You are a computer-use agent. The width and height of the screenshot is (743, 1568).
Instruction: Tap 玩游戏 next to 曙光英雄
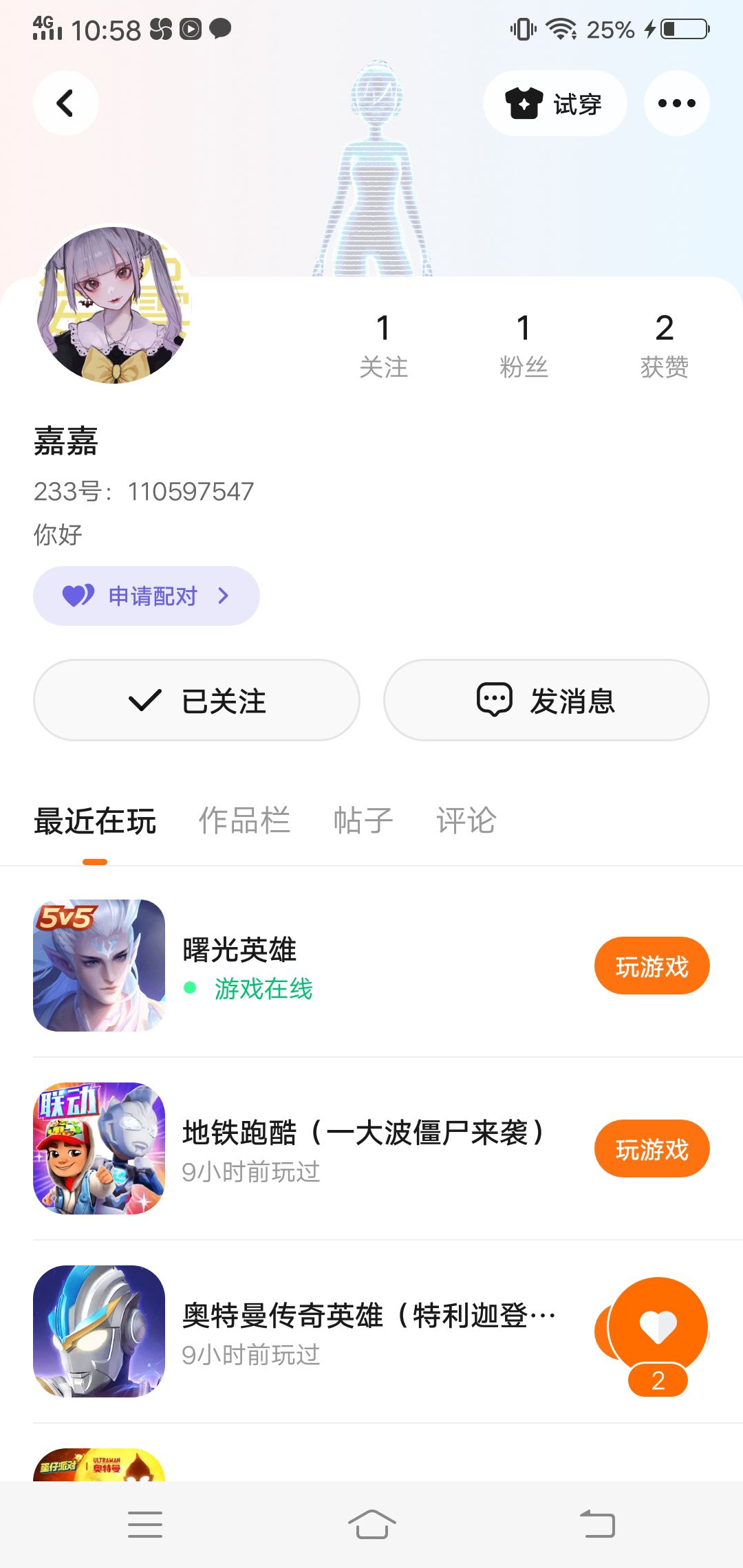pos(652,966)
